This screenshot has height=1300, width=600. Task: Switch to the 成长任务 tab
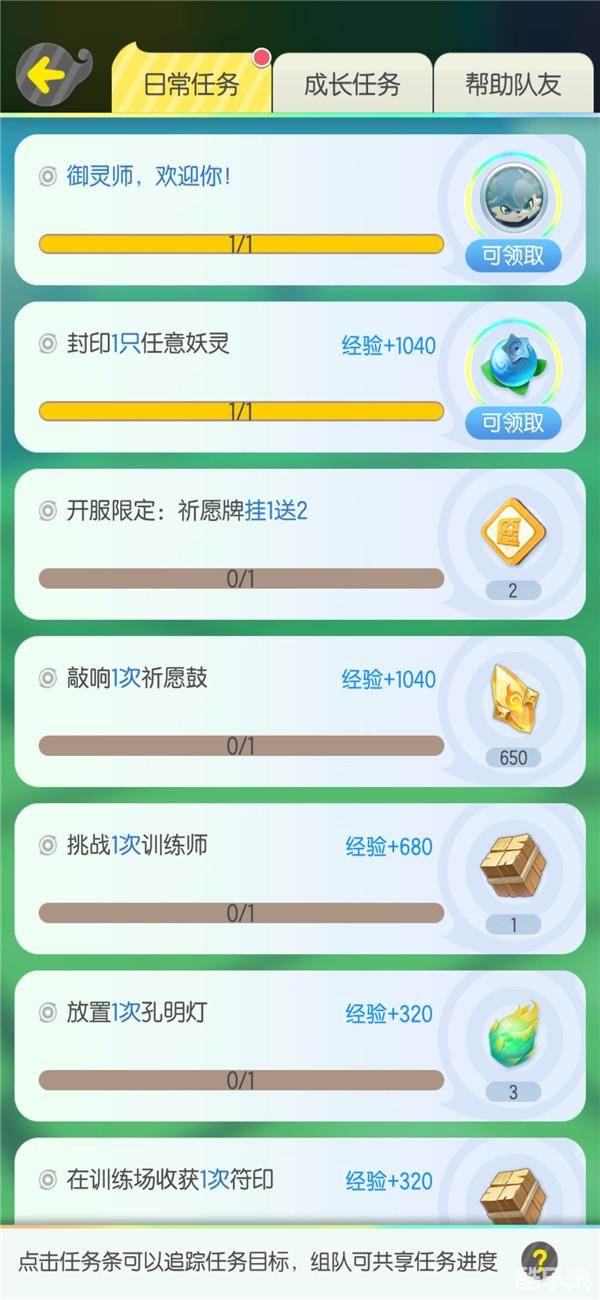tap(352, 84)
